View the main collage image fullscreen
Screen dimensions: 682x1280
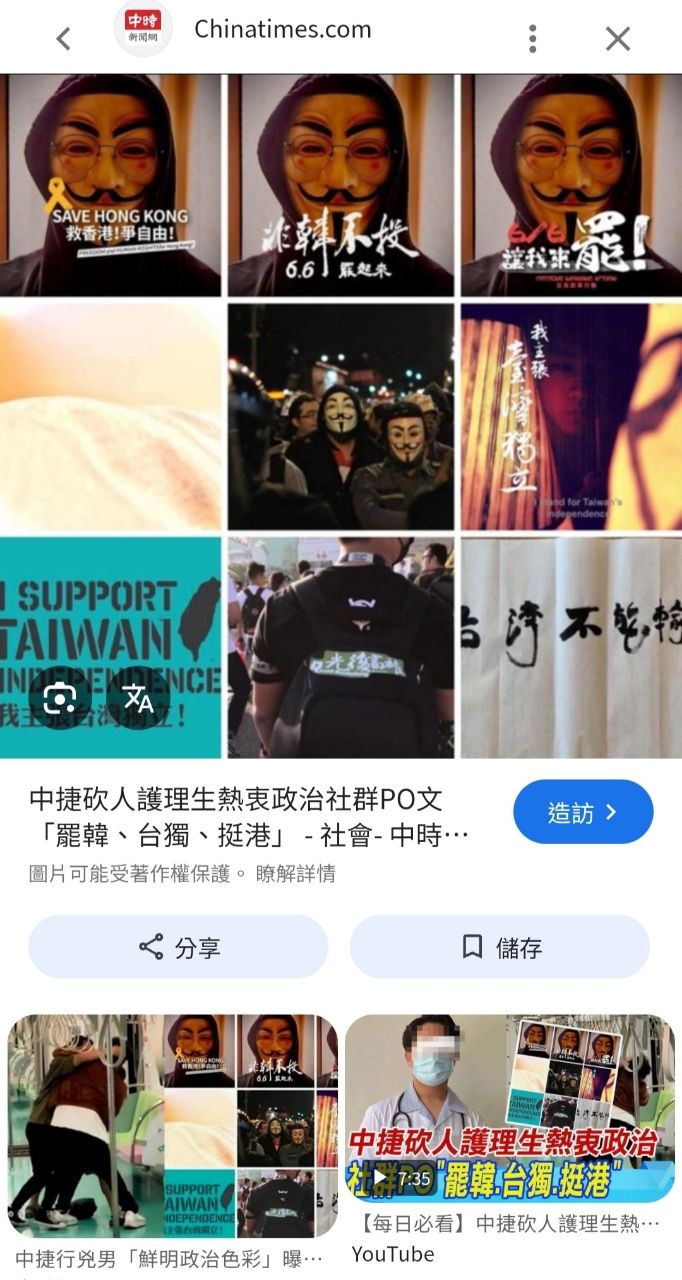point(341,415)
